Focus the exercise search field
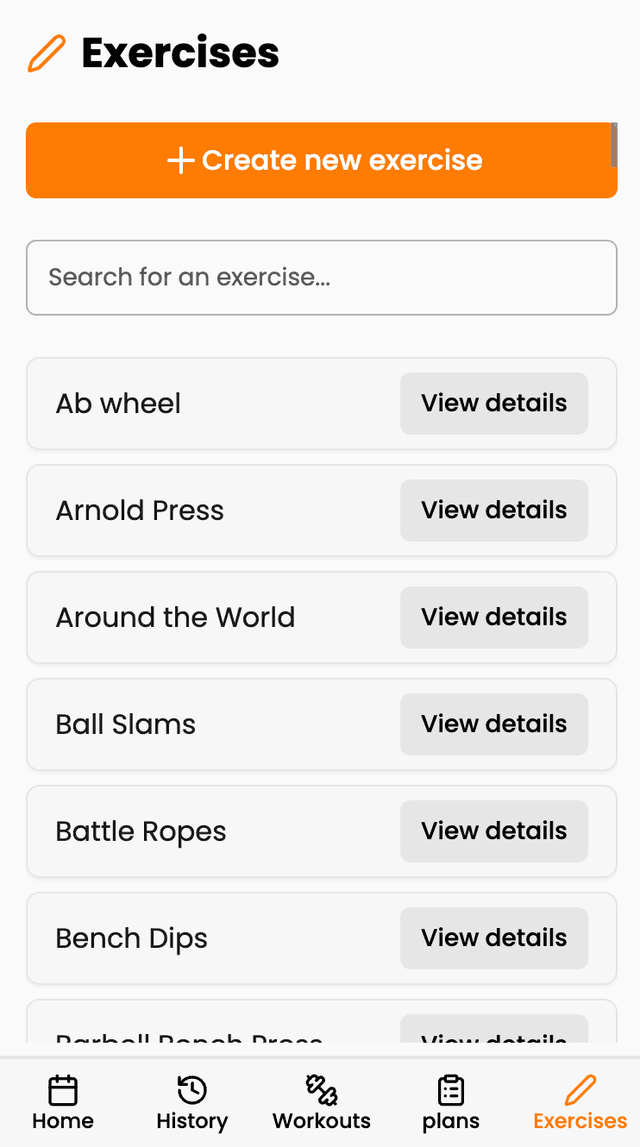Screen dimensions: 640x1147 (x=321, y=277)
